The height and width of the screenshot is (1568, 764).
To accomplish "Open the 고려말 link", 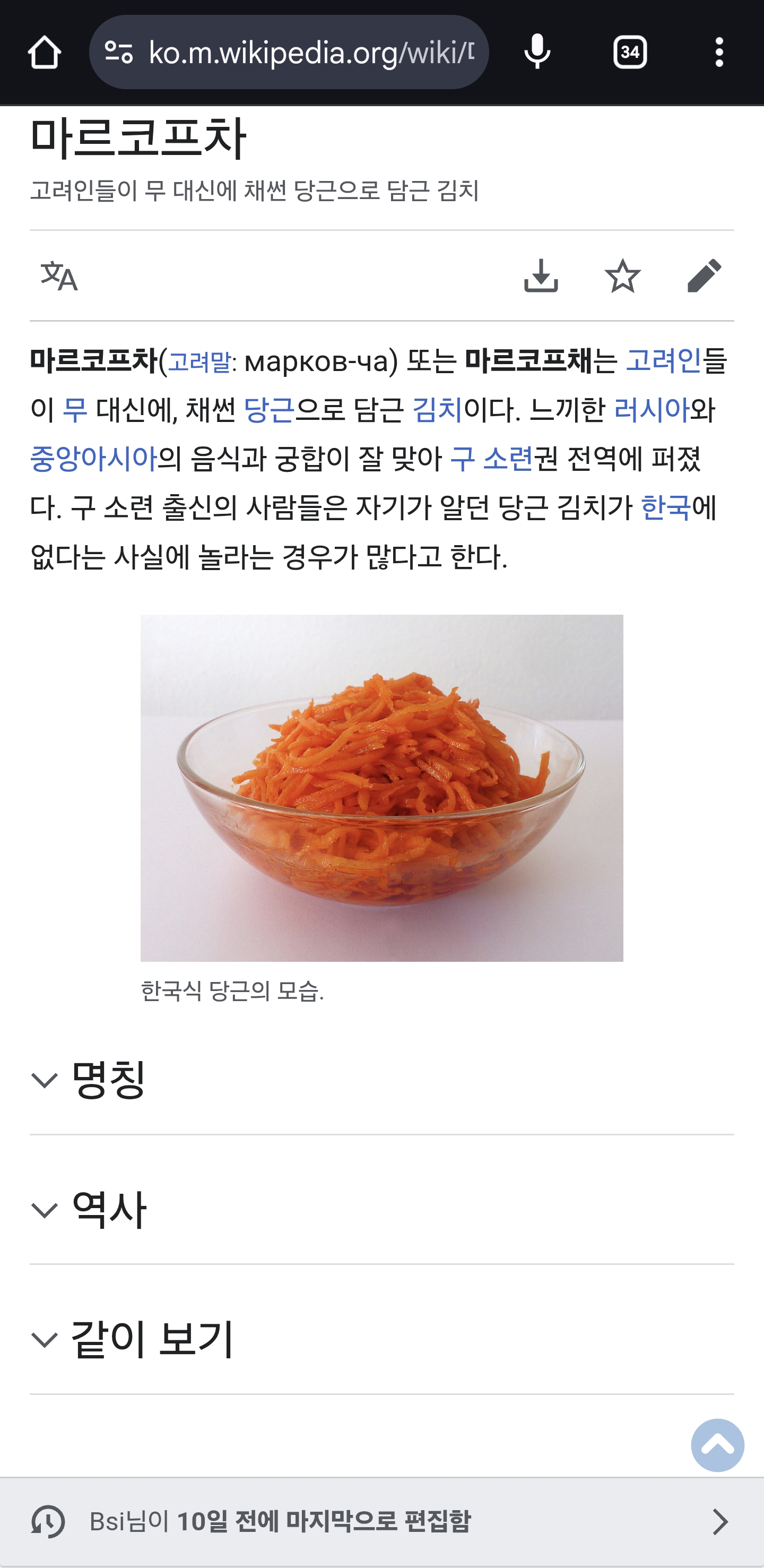I will (199, 363).
